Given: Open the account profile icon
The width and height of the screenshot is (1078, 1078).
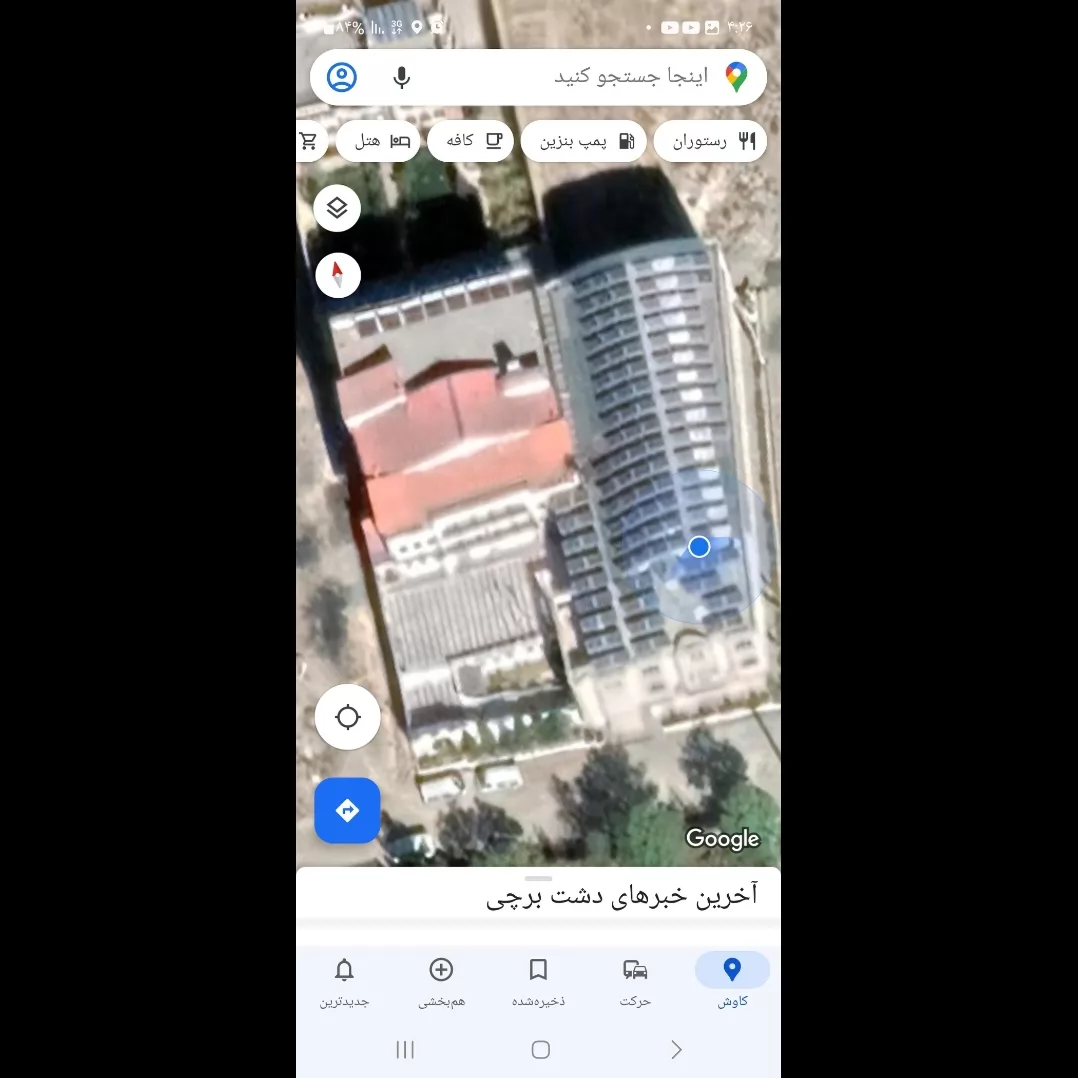Looking at the screenshot, I should point(342,77).
